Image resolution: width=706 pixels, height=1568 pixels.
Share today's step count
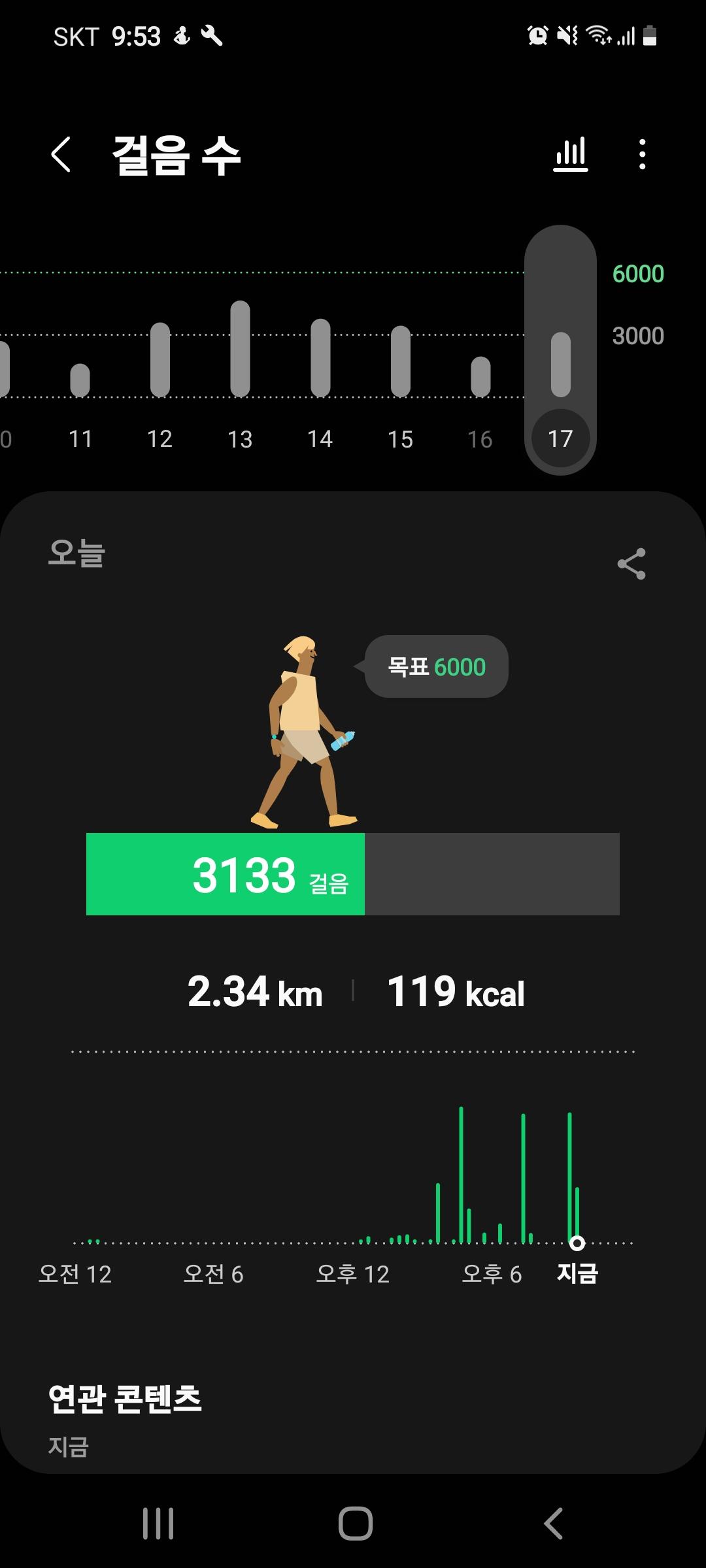point(631,564)
